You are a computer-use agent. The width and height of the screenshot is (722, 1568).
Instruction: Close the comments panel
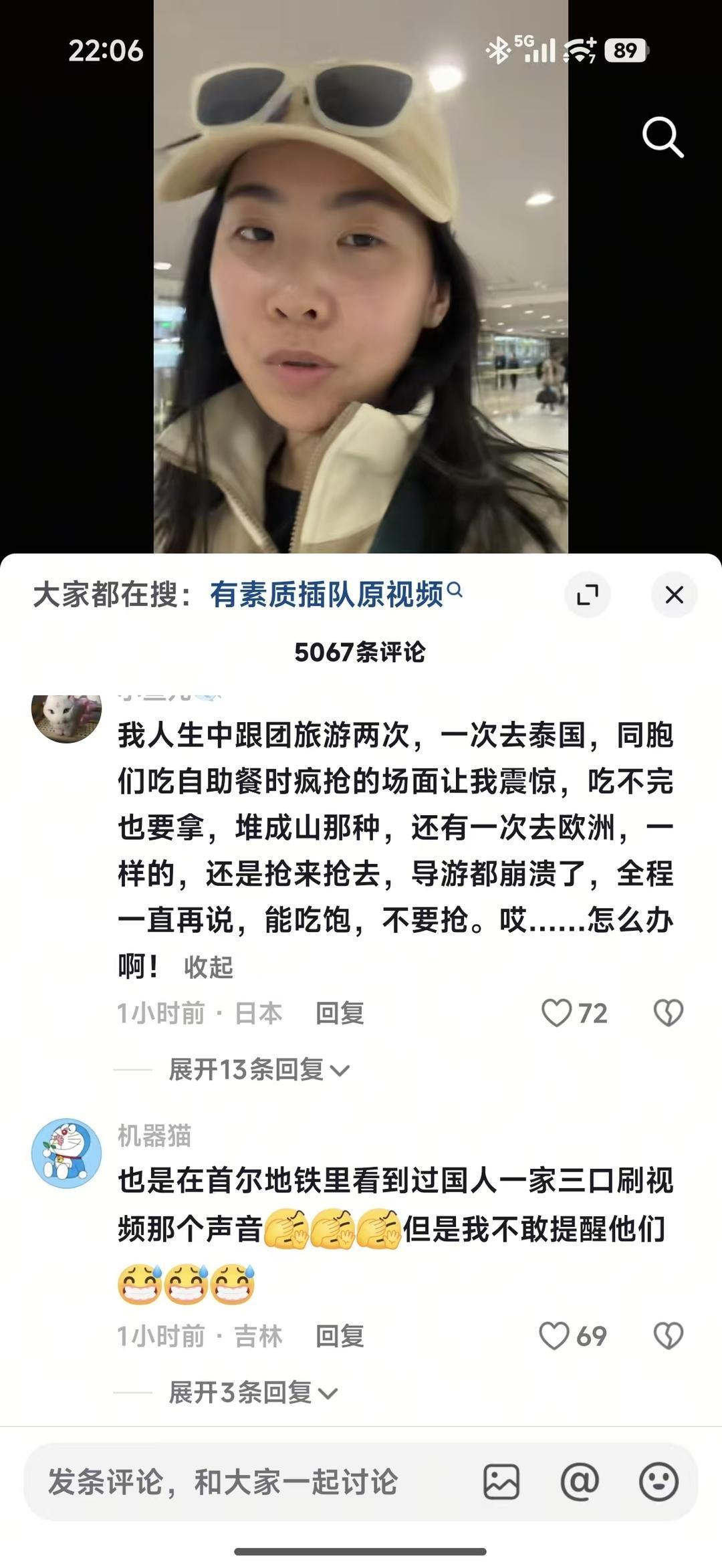674,594
